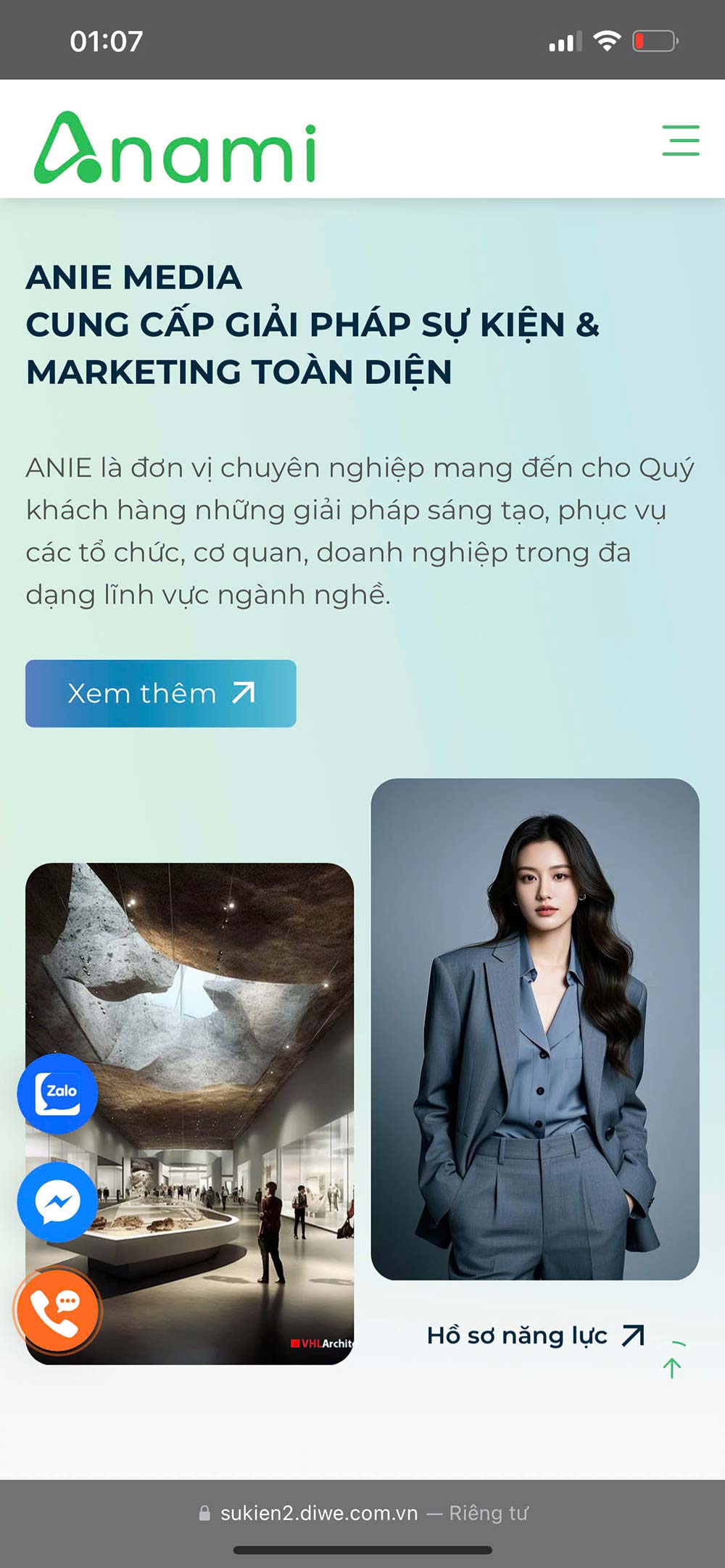Tap the sukien2.diwe.com.vn address bar
Screen dimensions: 725x1568
tap(362, 1513)
